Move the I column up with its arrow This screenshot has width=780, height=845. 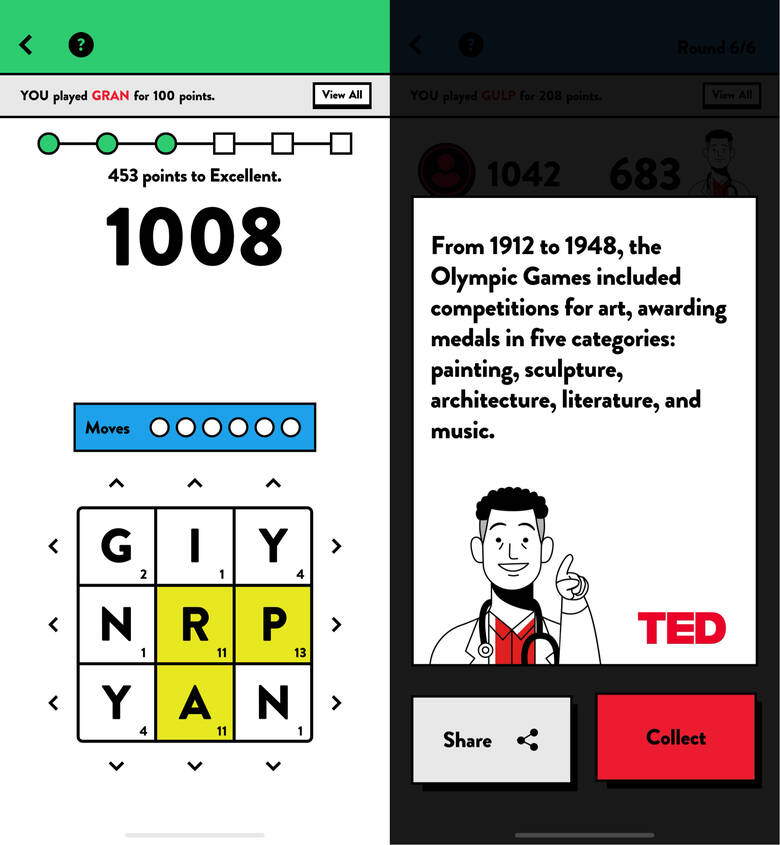[x=194, y=484]
